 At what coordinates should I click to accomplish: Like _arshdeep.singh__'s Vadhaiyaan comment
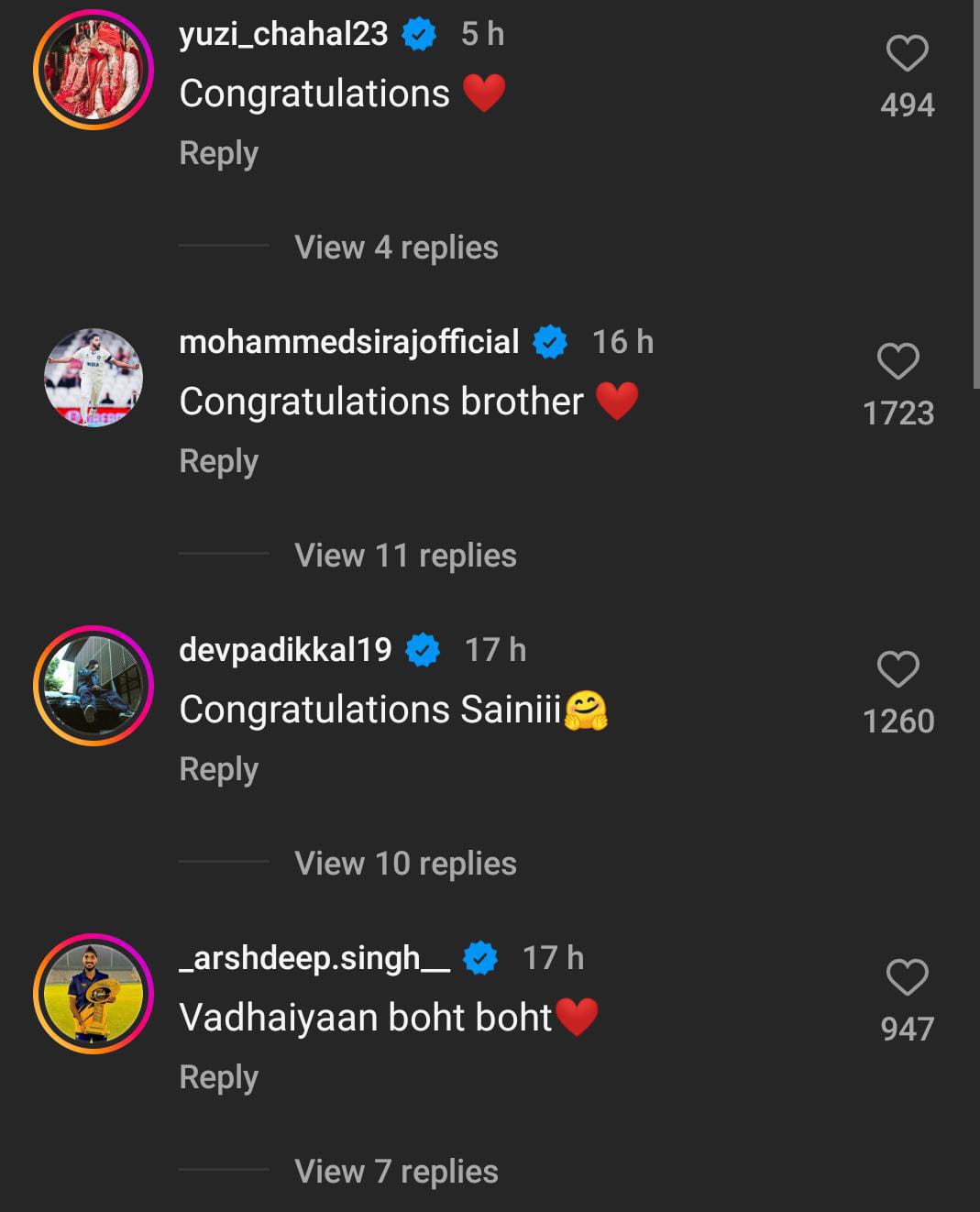point(907,978)
